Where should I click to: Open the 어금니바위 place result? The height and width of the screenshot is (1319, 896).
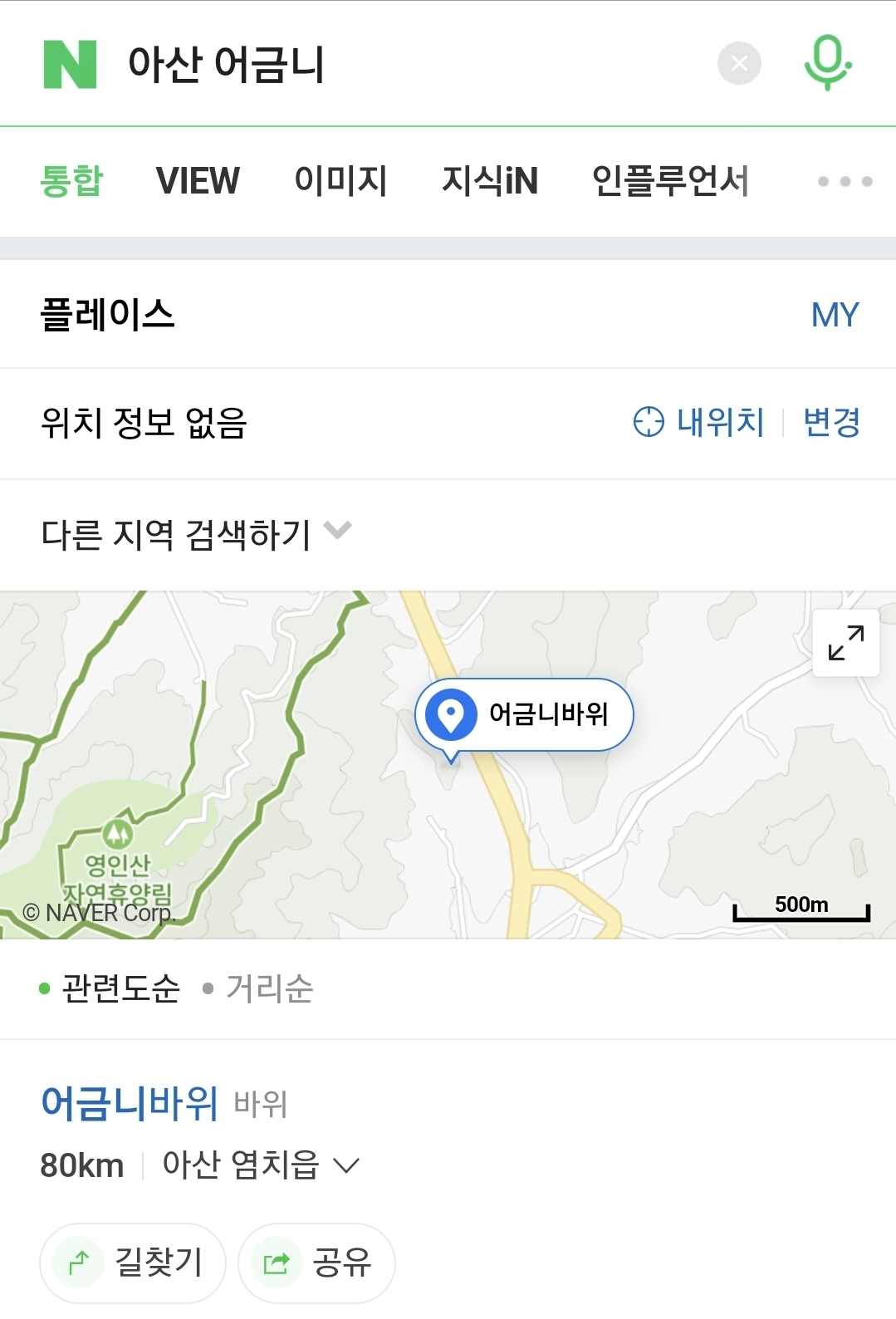click(130, 1103)
